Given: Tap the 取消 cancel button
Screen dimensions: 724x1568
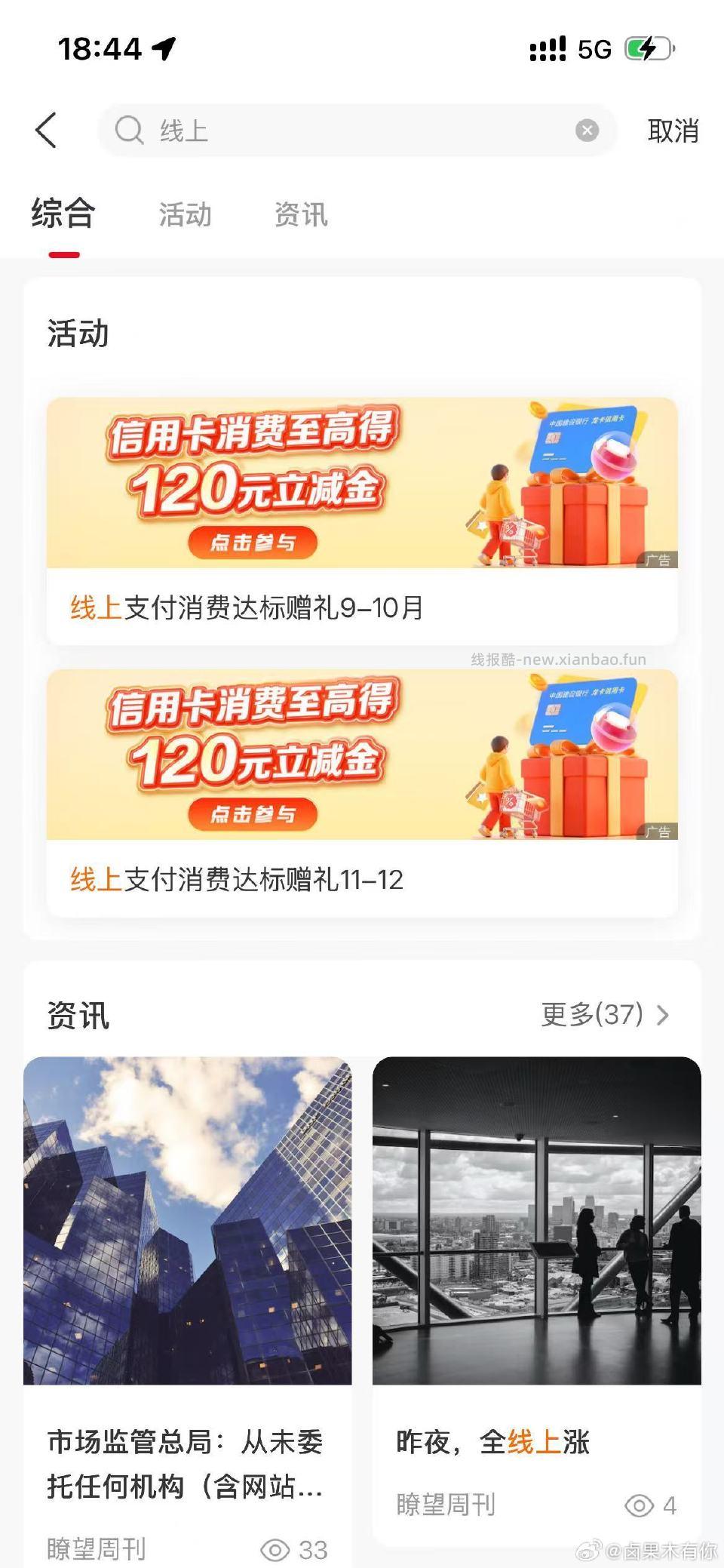Looking at the screenshot, I should coord(672,130).
